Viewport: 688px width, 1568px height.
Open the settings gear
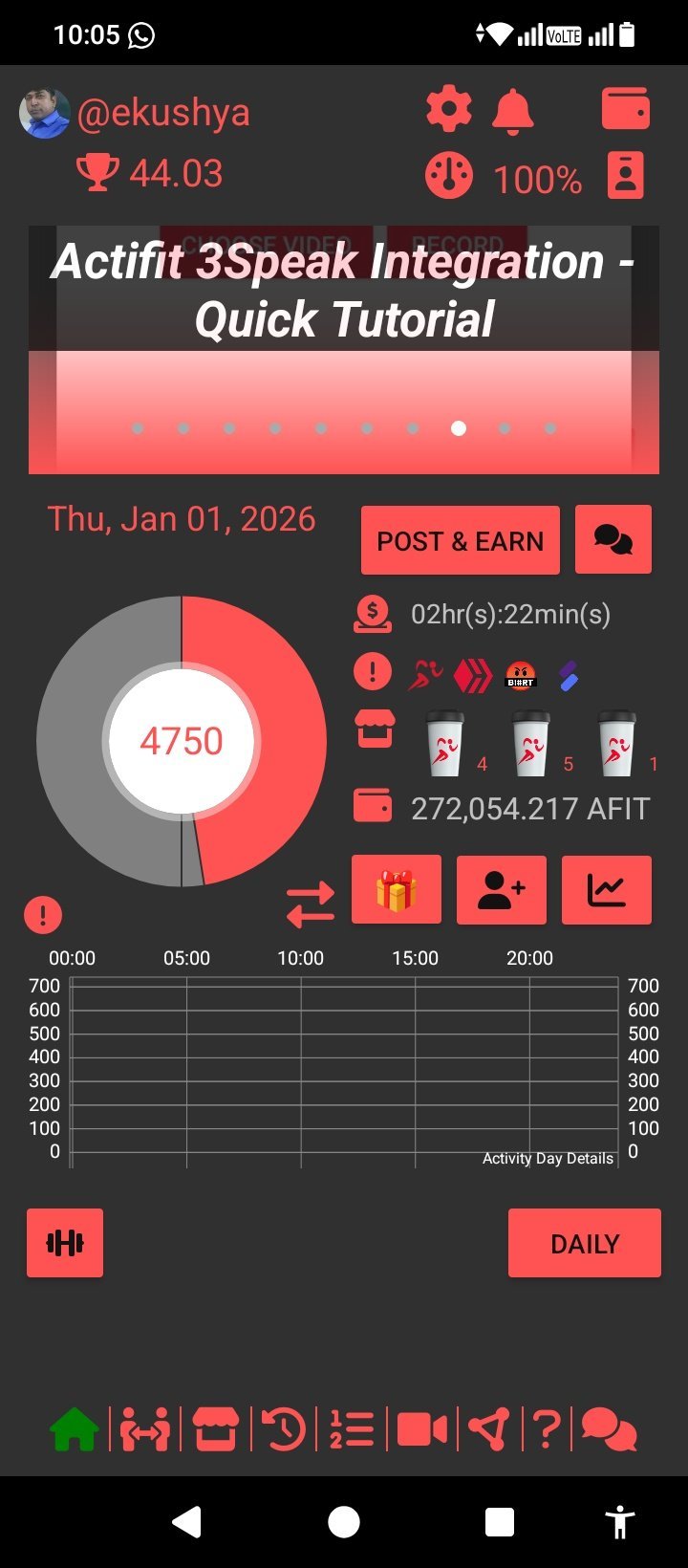click(x=448, y=111)
